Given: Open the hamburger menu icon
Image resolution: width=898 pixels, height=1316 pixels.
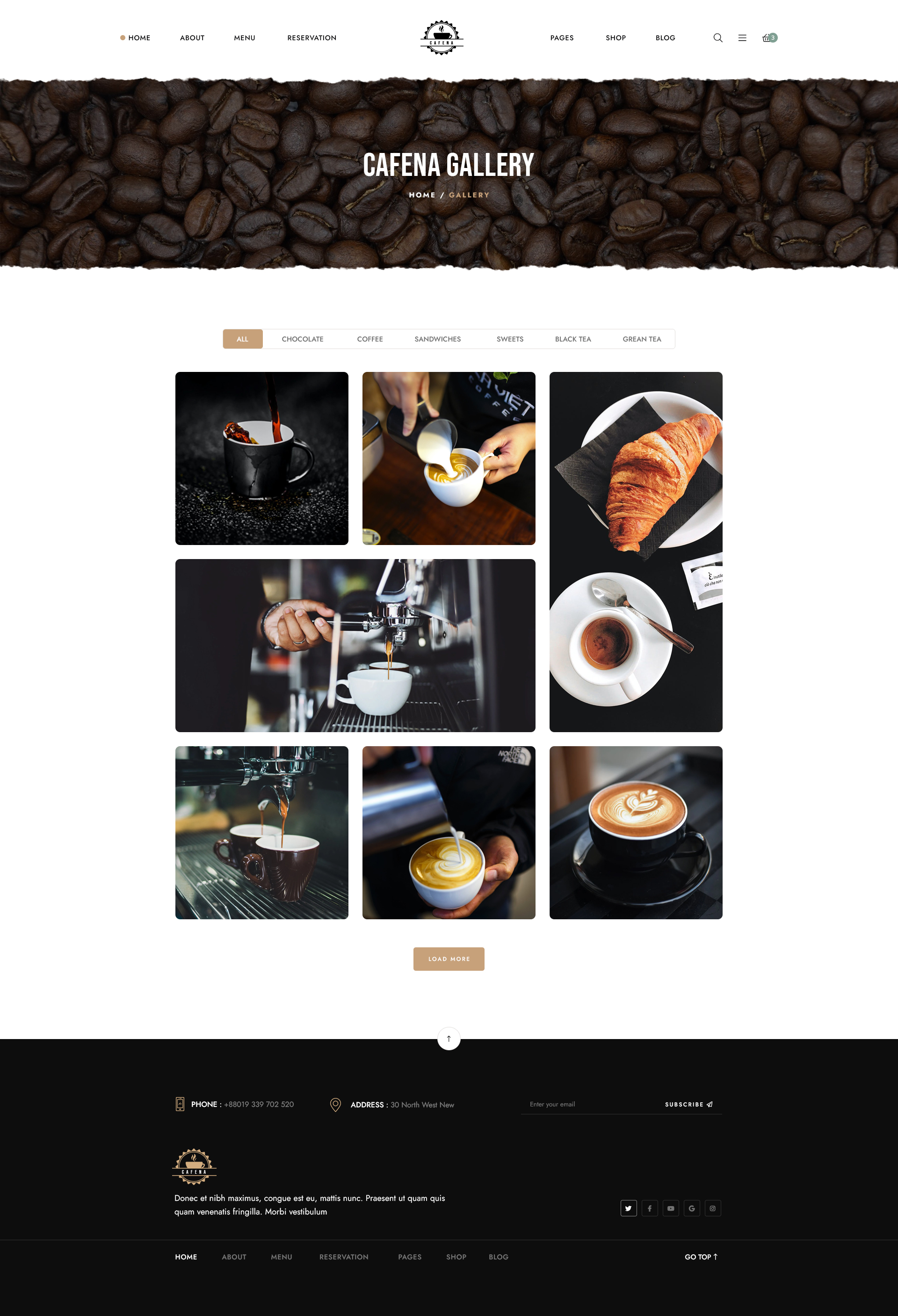Looking at the screenshot, I should (x=742, y=38).
